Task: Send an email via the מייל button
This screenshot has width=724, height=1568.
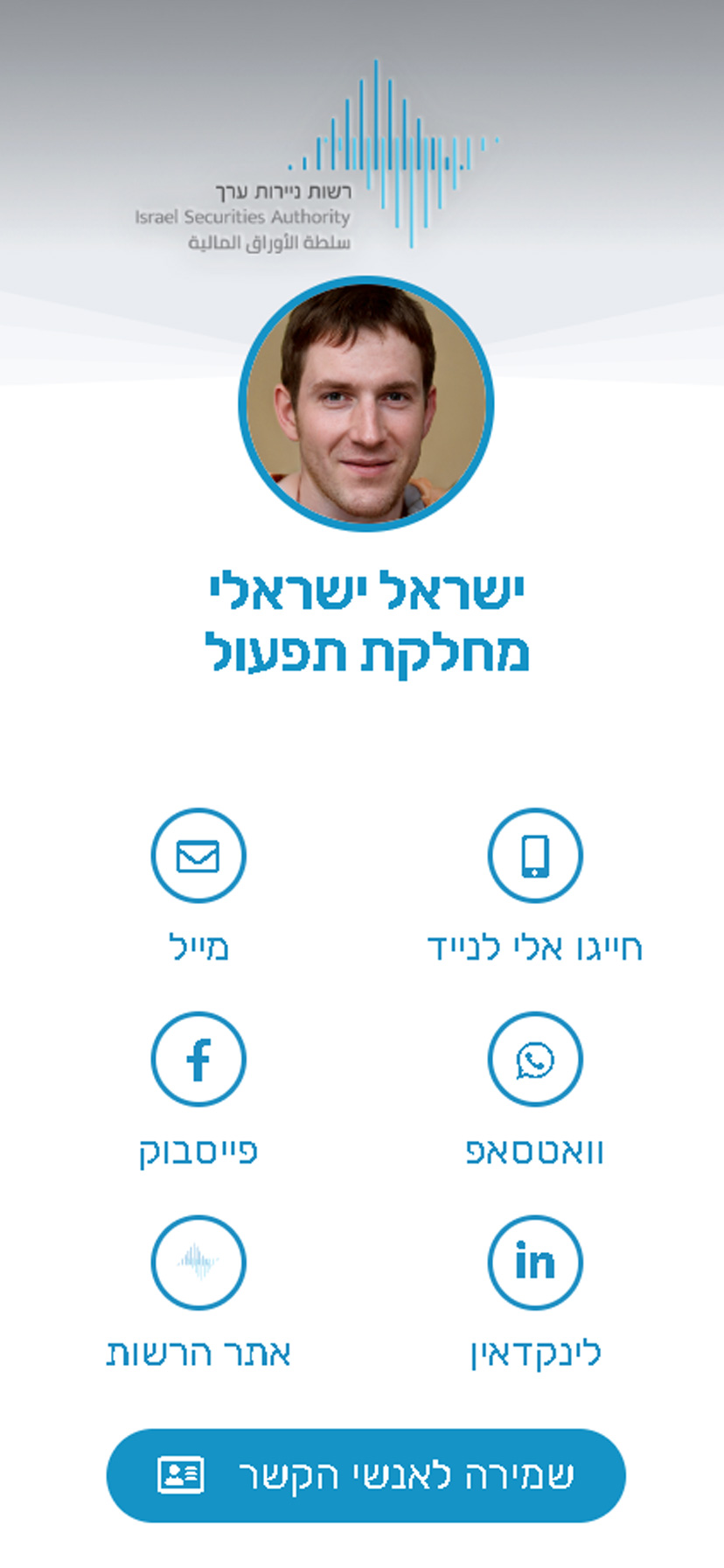Action: 198,856
